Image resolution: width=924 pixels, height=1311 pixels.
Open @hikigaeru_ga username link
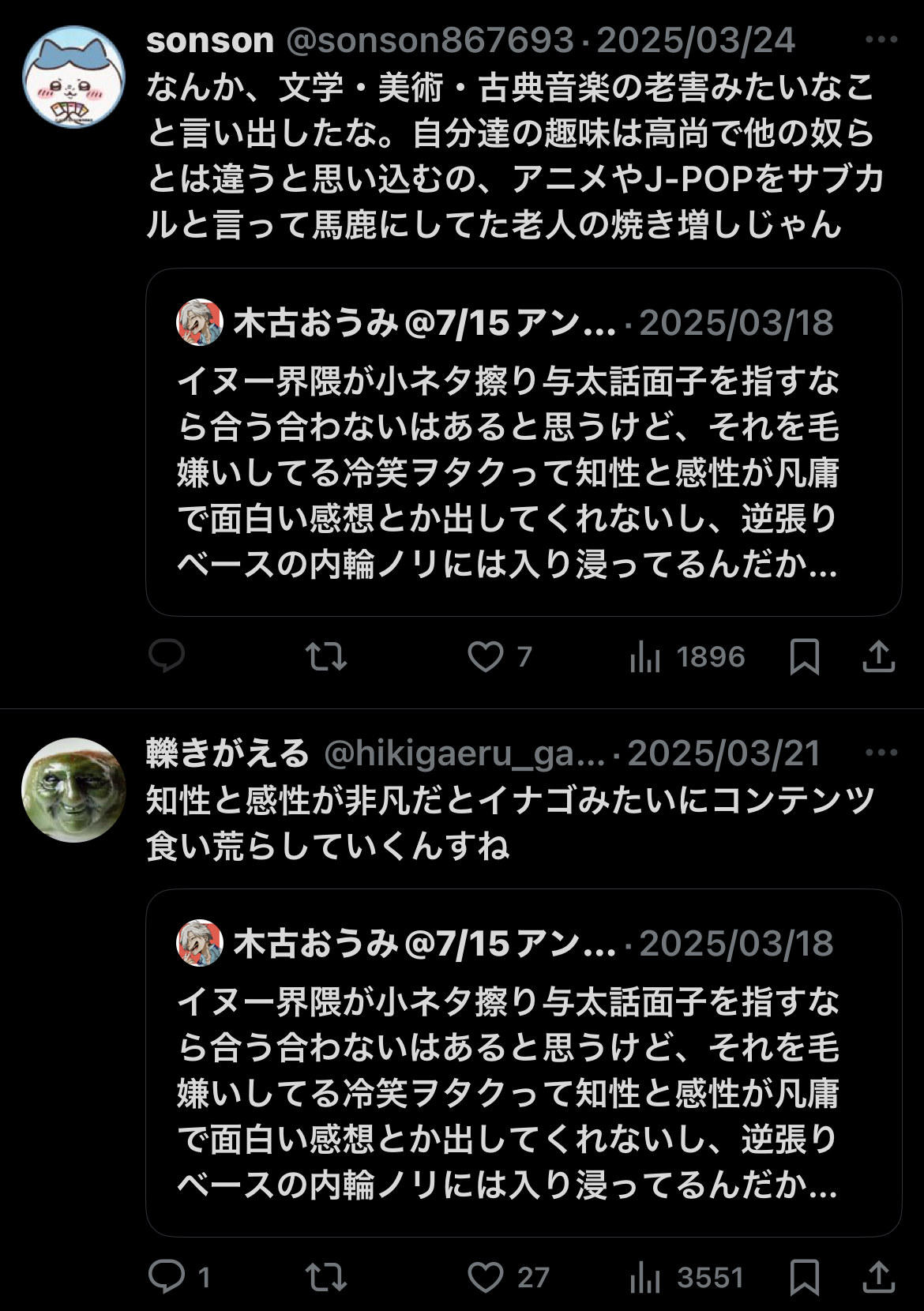464,753
